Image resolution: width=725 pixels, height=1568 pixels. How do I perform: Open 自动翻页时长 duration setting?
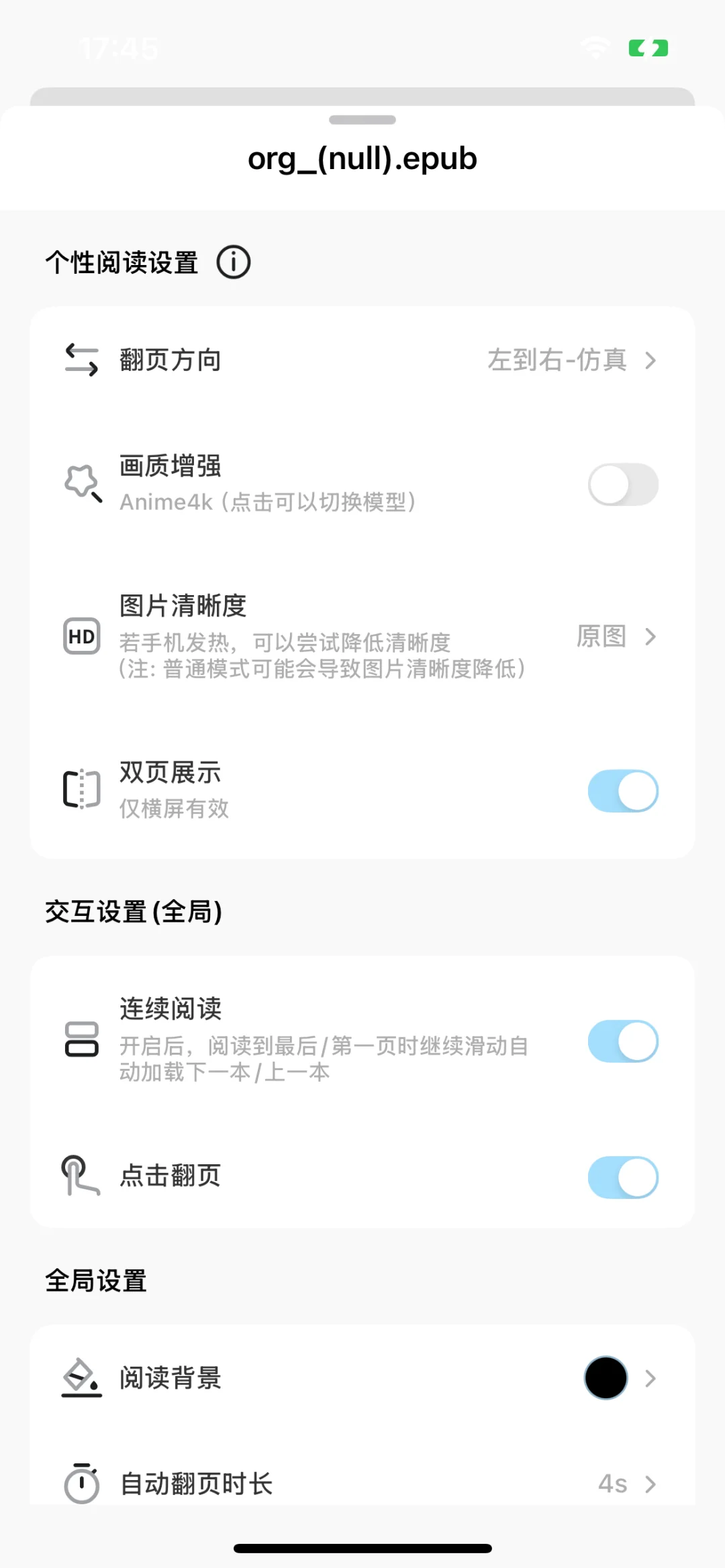pos(362,1483)
